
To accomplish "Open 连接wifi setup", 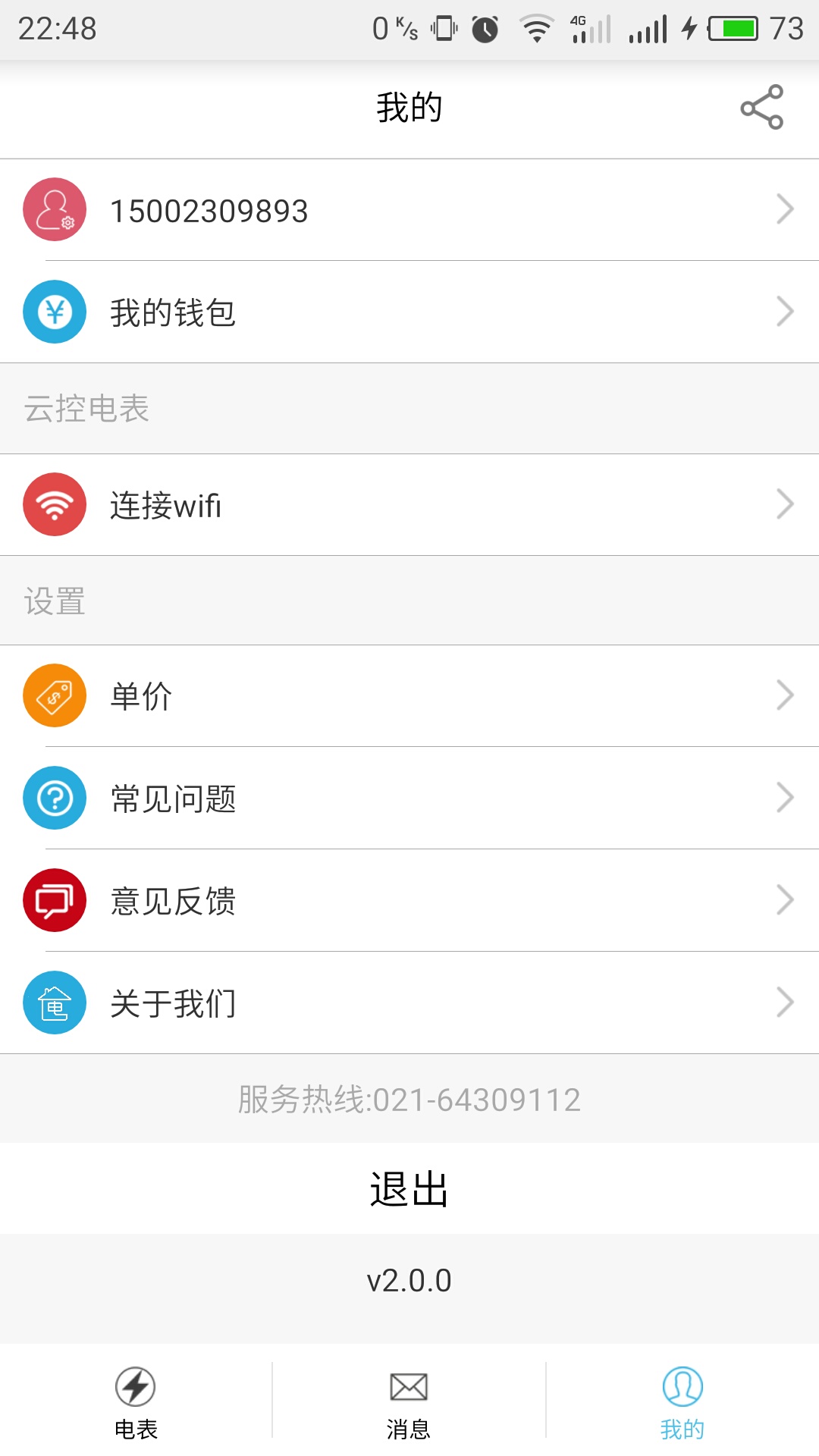I will coord(409,505).
